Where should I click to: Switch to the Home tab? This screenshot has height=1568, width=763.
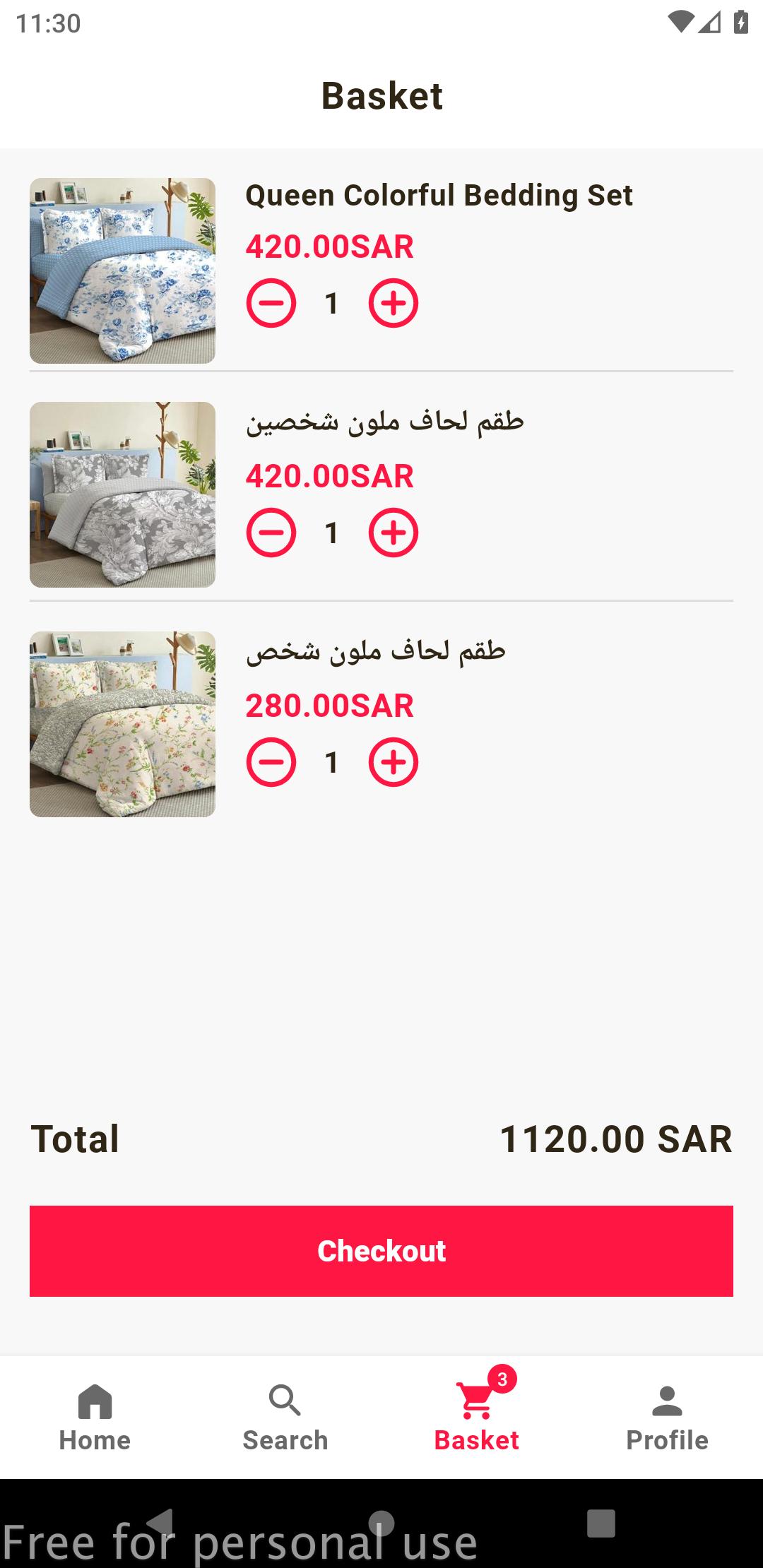(95, 1418)
